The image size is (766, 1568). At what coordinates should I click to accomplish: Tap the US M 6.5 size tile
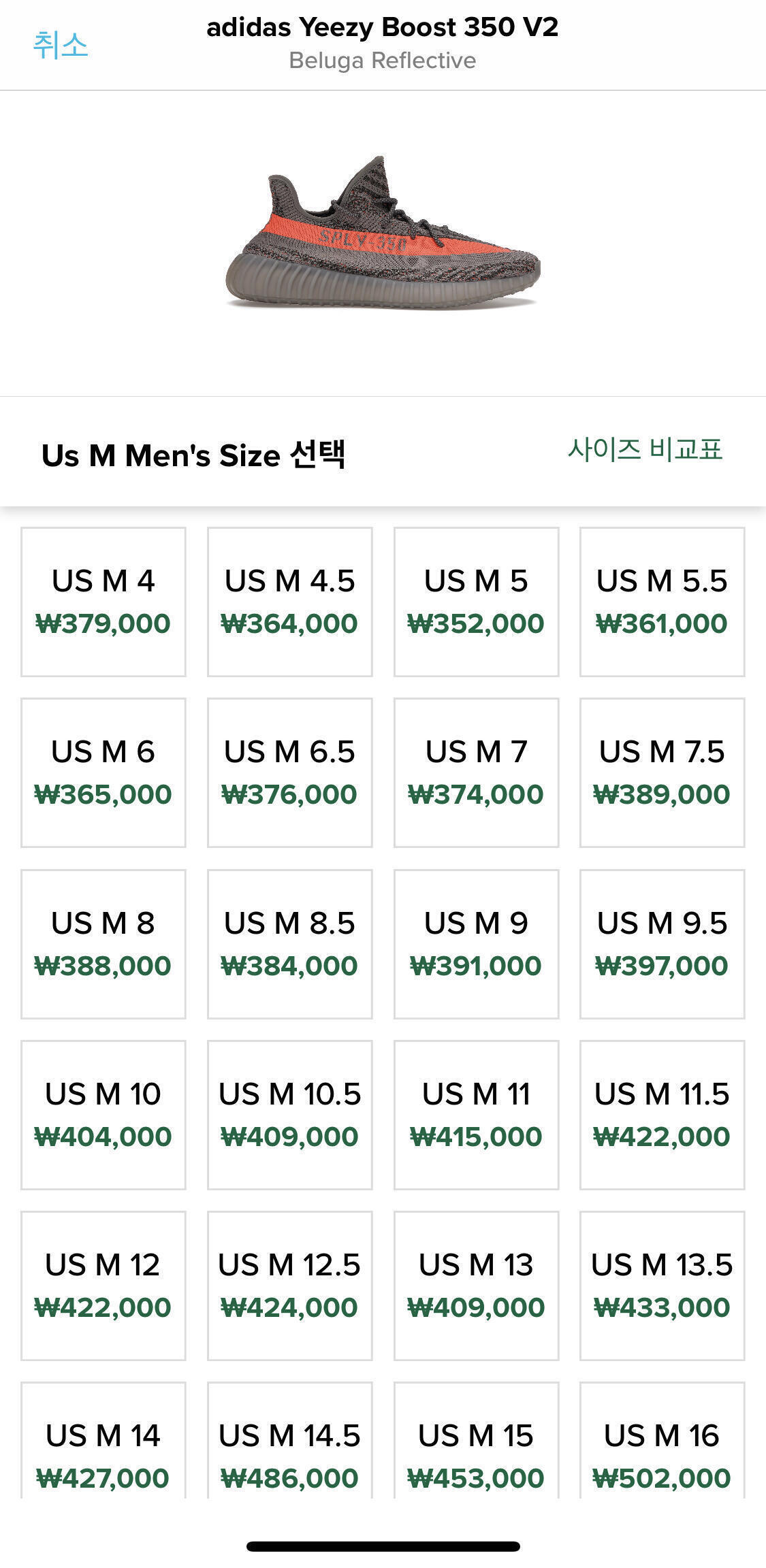click(x=289, y=772)
